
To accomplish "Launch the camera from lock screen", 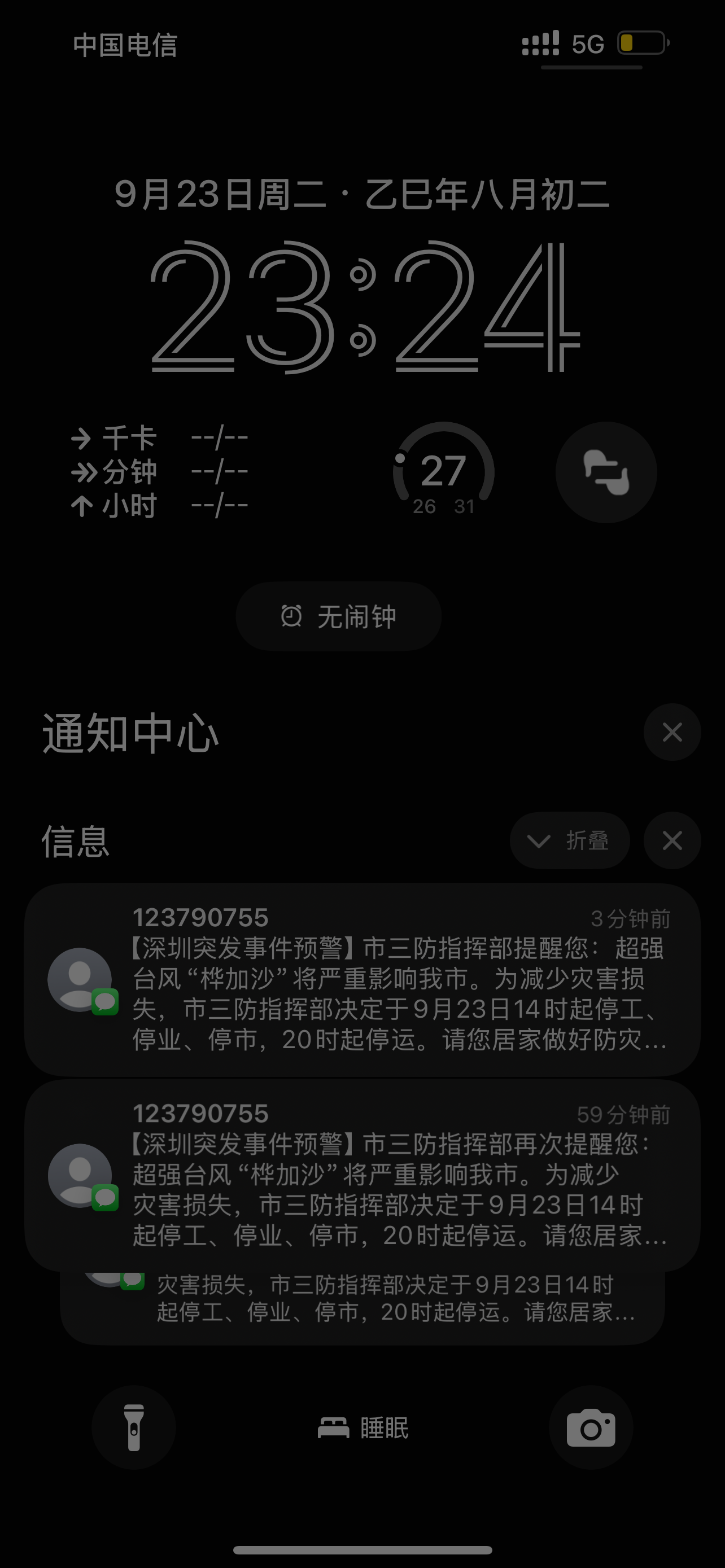I will (591, 1427).
